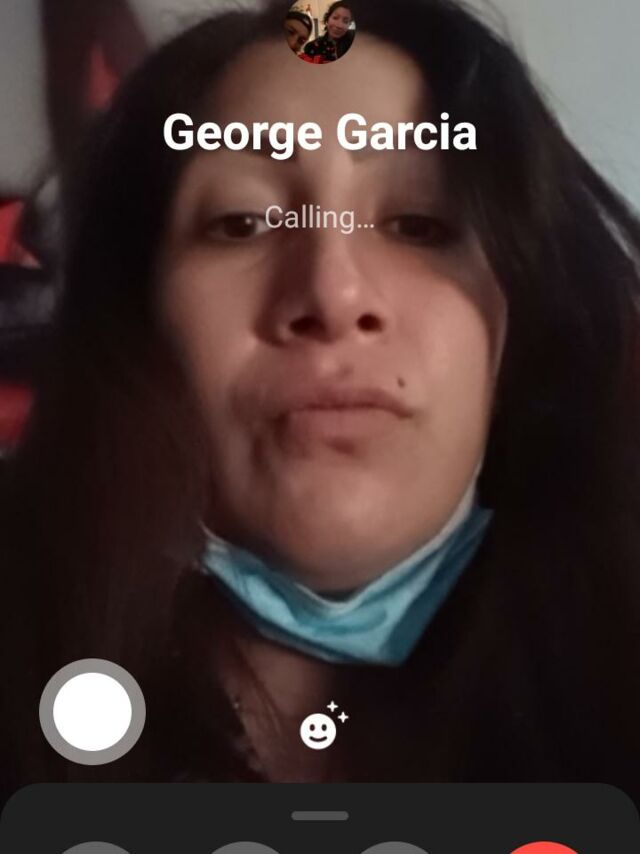
Task: Tap the white photo capture button
Action: (x=92, y=711)
